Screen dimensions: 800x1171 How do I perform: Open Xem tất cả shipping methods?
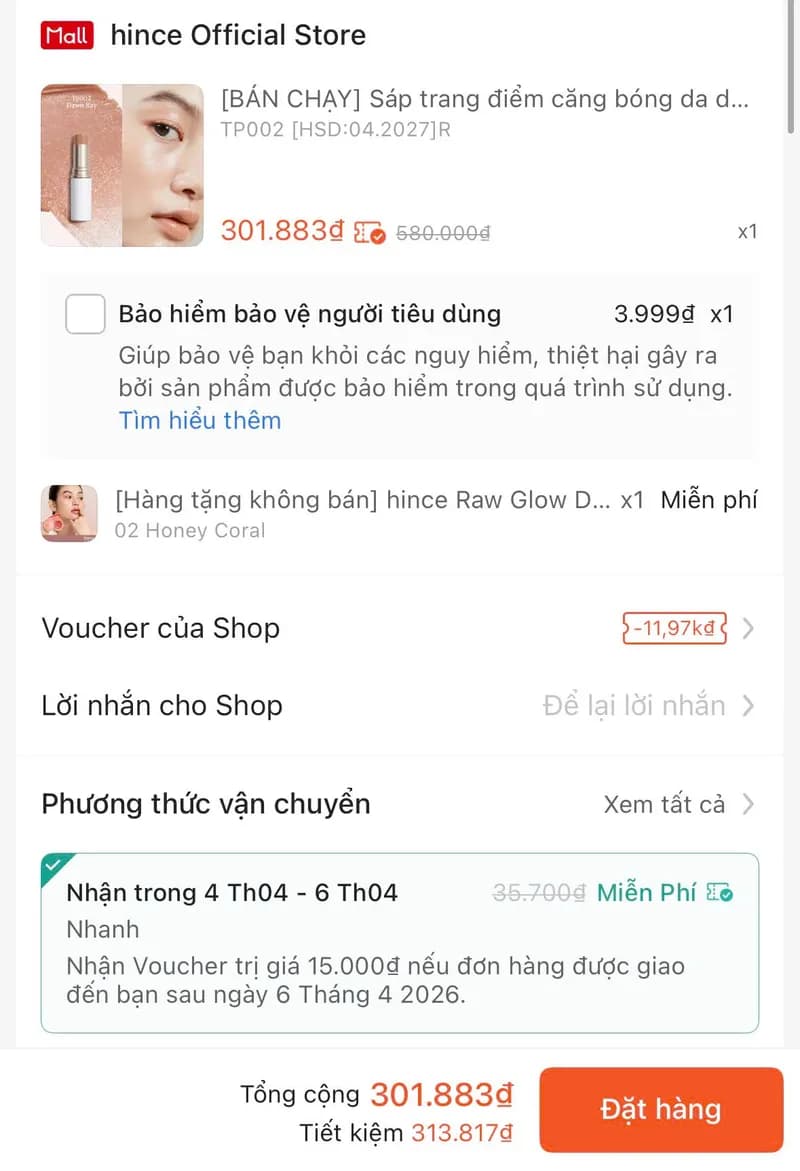(664, 804)
